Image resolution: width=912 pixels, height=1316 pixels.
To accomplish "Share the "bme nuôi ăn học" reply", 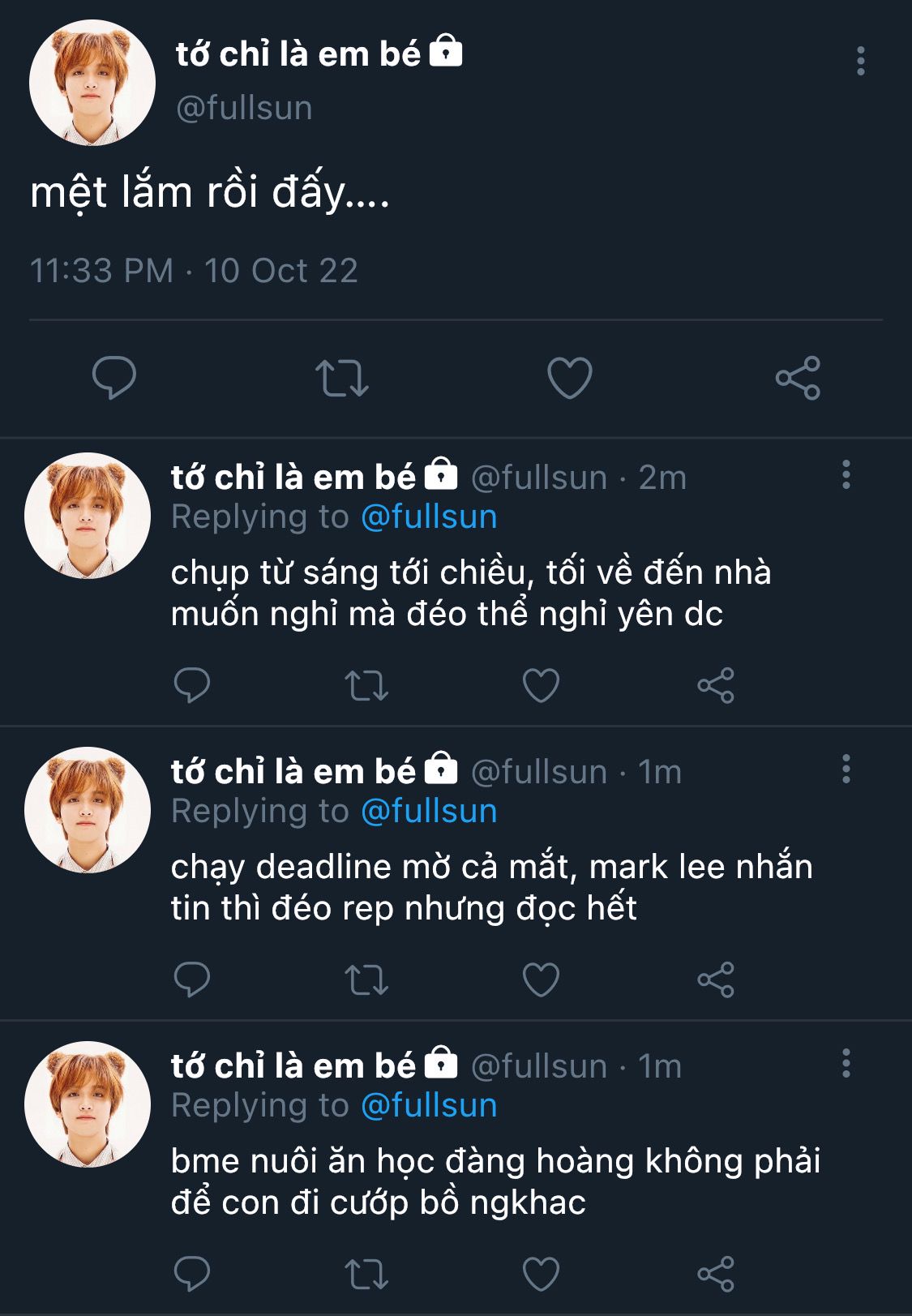I will [715, 1274].
